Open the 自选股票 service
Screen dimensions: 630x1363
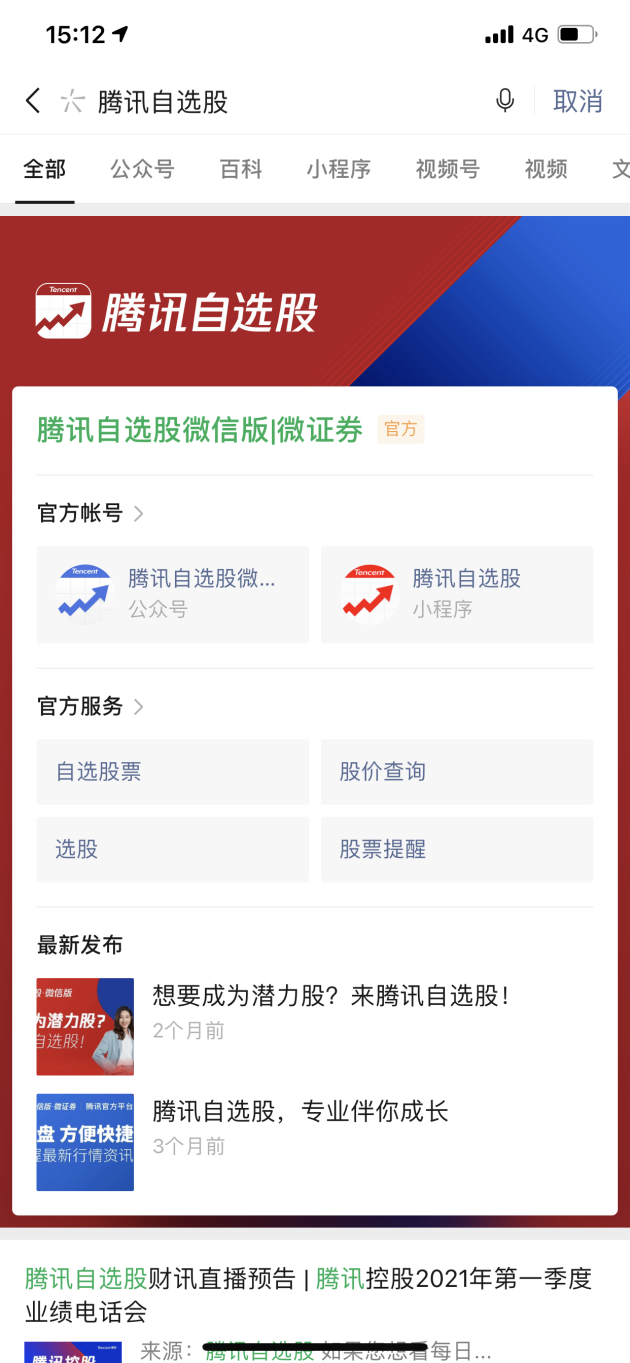pyautogui.click(x=173, y=772)
